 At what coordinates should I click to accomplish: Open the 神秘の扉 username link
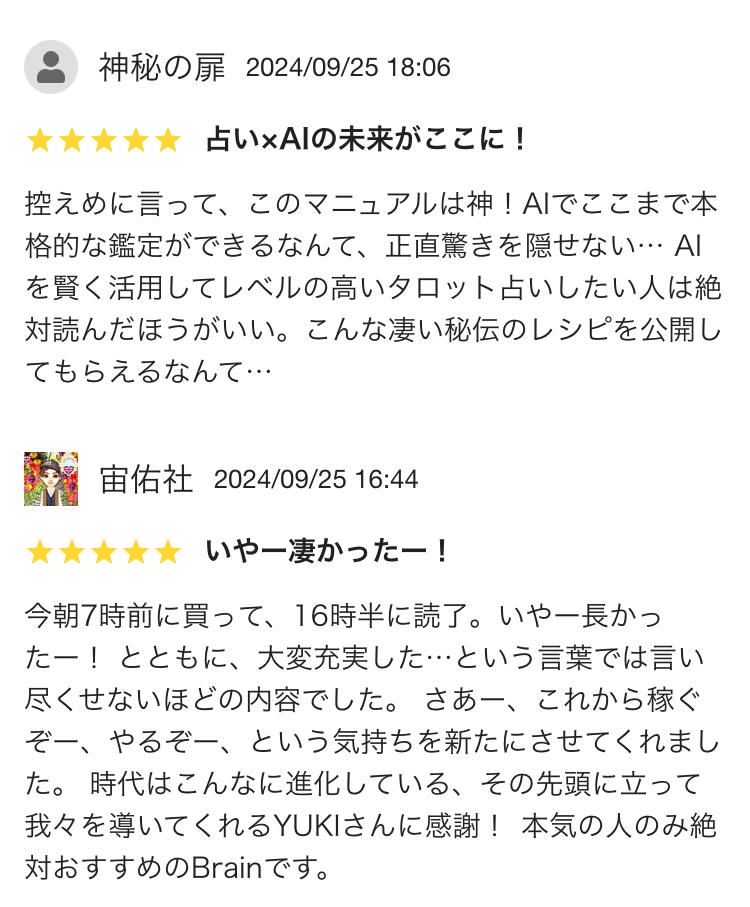click(x=162, y=67)
